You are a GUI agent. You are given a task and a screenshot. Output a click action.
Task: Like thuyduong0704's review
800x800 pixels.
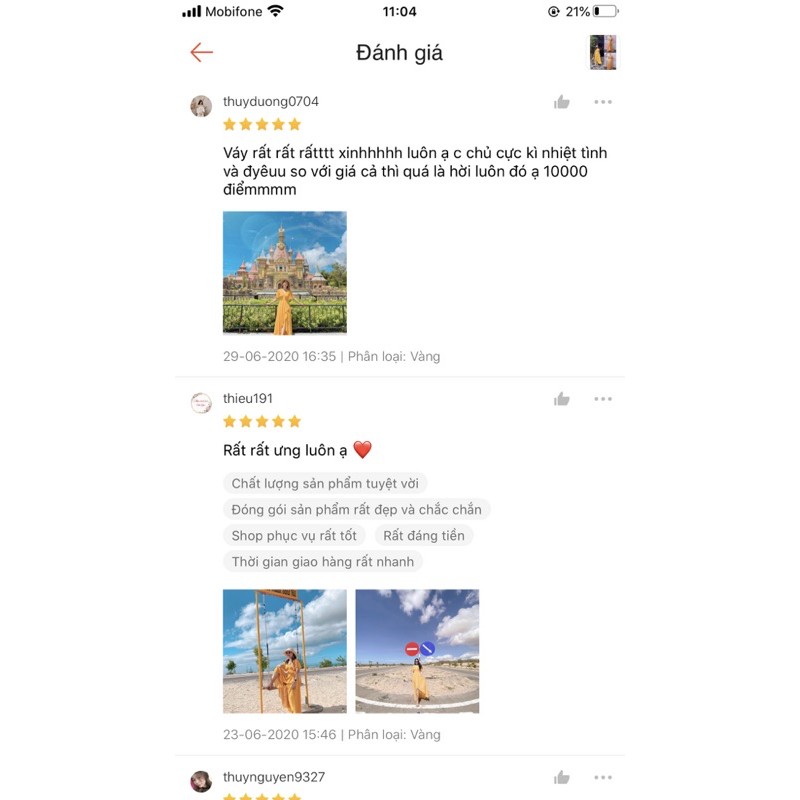point(562,102)
